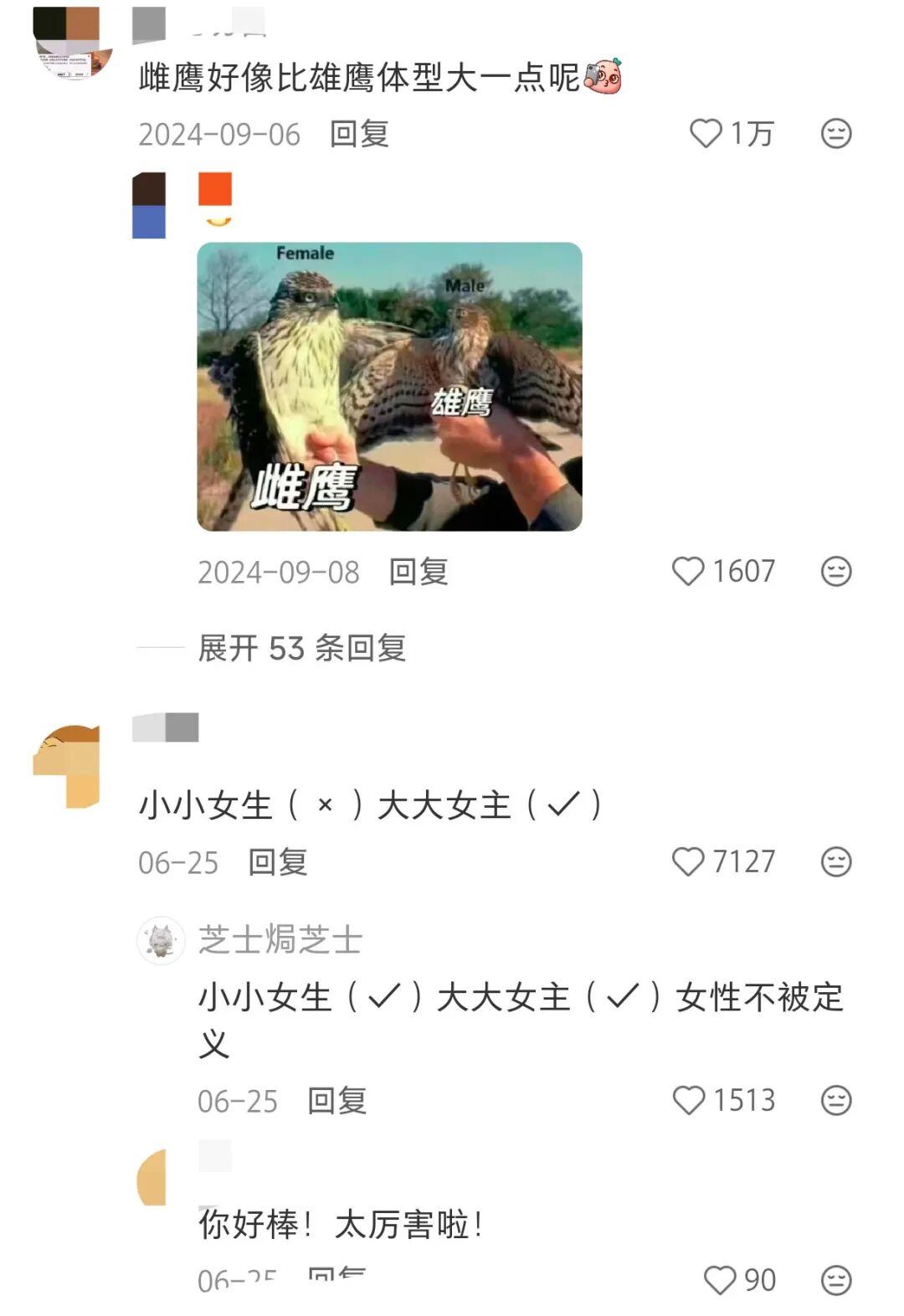Reply to the 2024-09-08 image comment
Screen dimensions: 904x1316
click(x=419, y=572)
